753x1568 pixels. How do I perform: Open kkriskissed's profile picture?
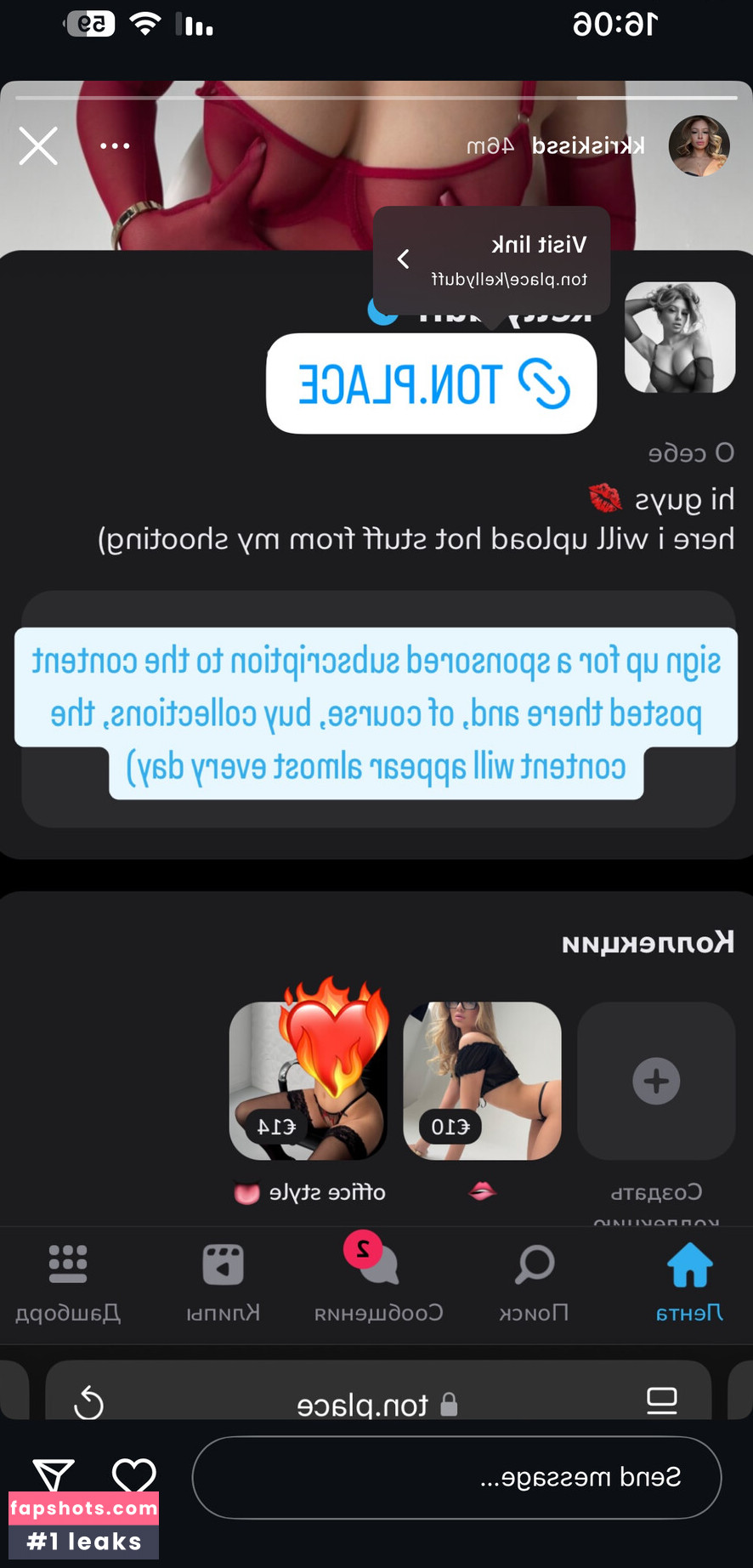[699, 146]
